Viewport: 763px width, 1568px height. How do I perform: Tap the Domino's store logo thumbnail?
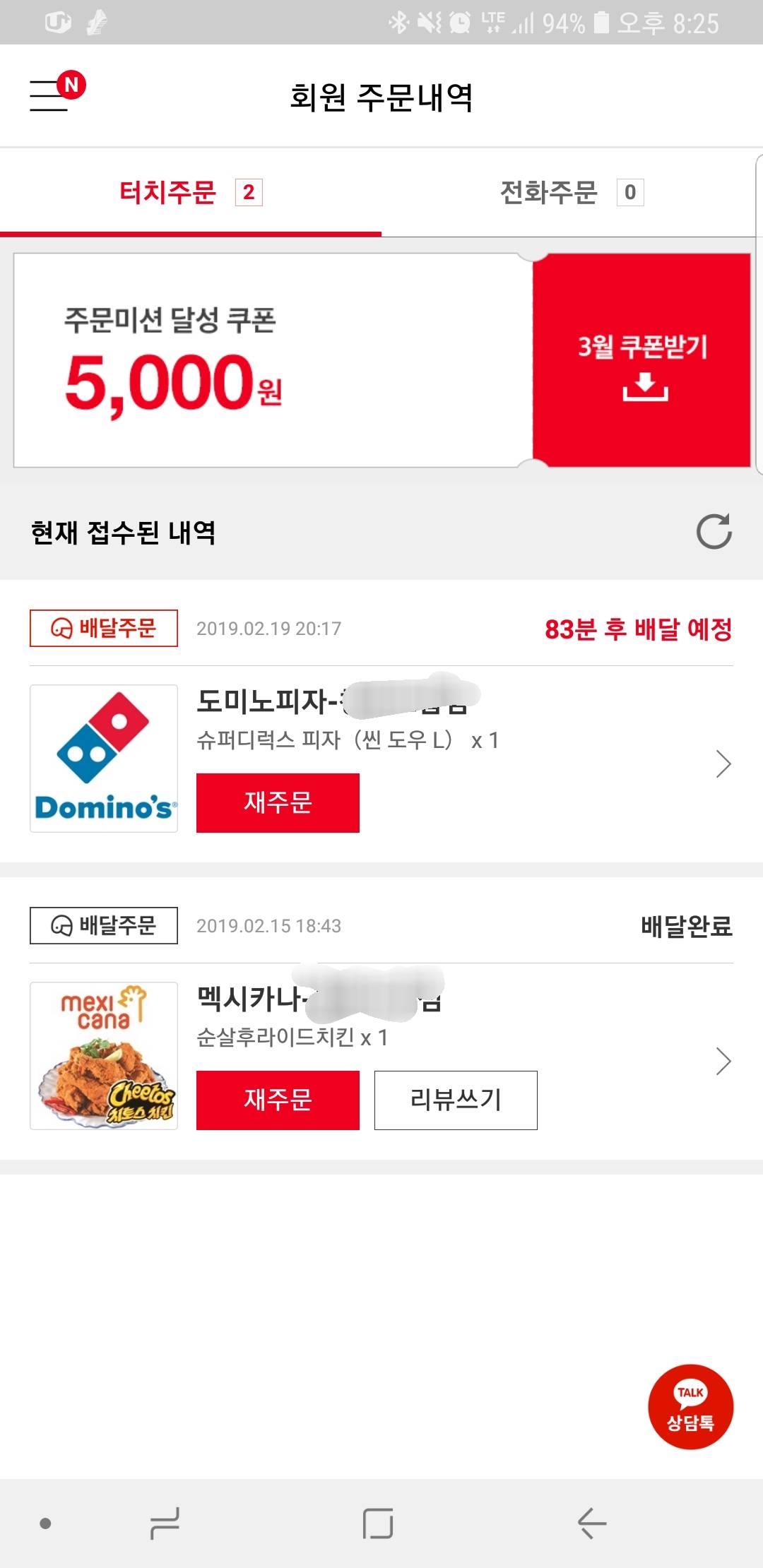[x=104, y=759]
